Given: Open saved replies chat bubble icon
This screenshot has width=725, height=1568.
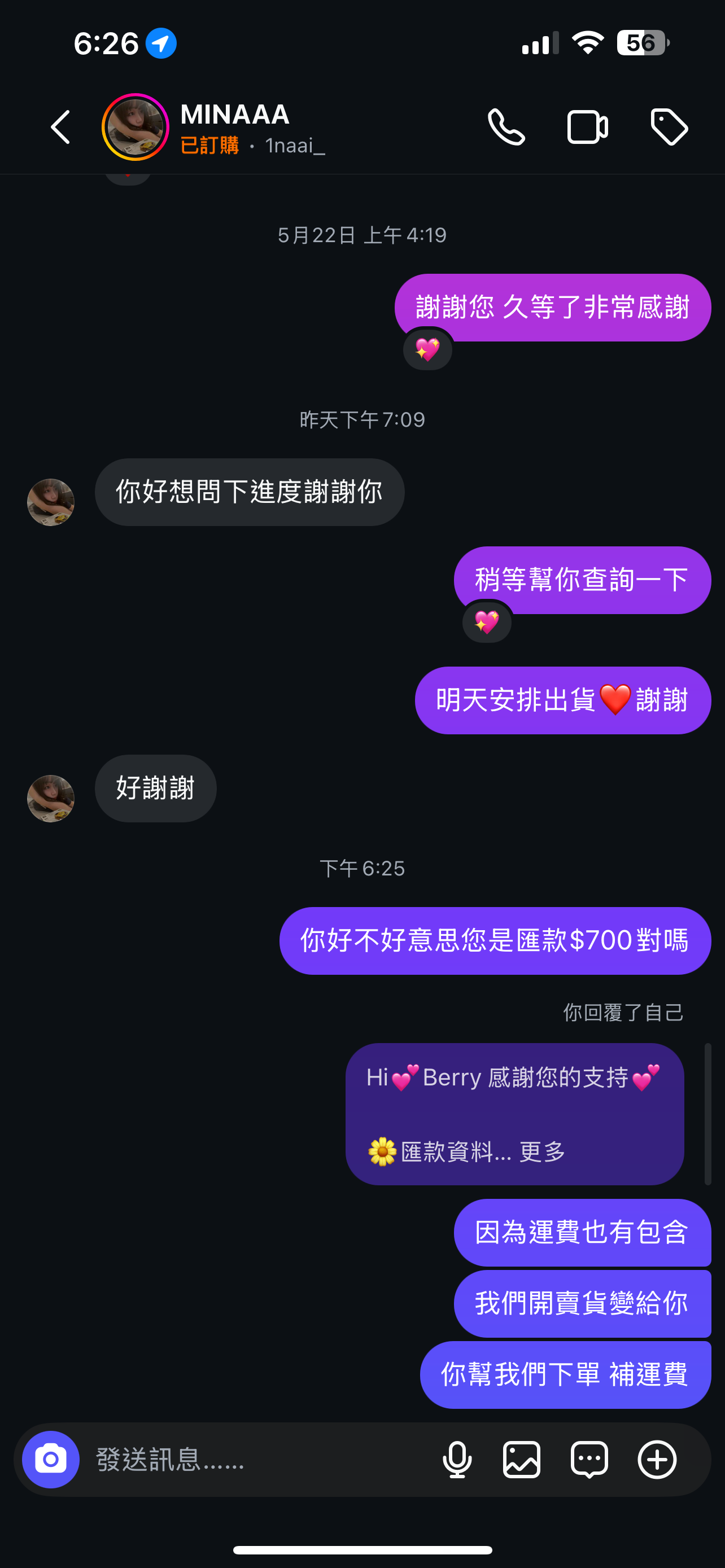Looking at the screenshot, I should pyautogui.click(x=589, y=1460).
